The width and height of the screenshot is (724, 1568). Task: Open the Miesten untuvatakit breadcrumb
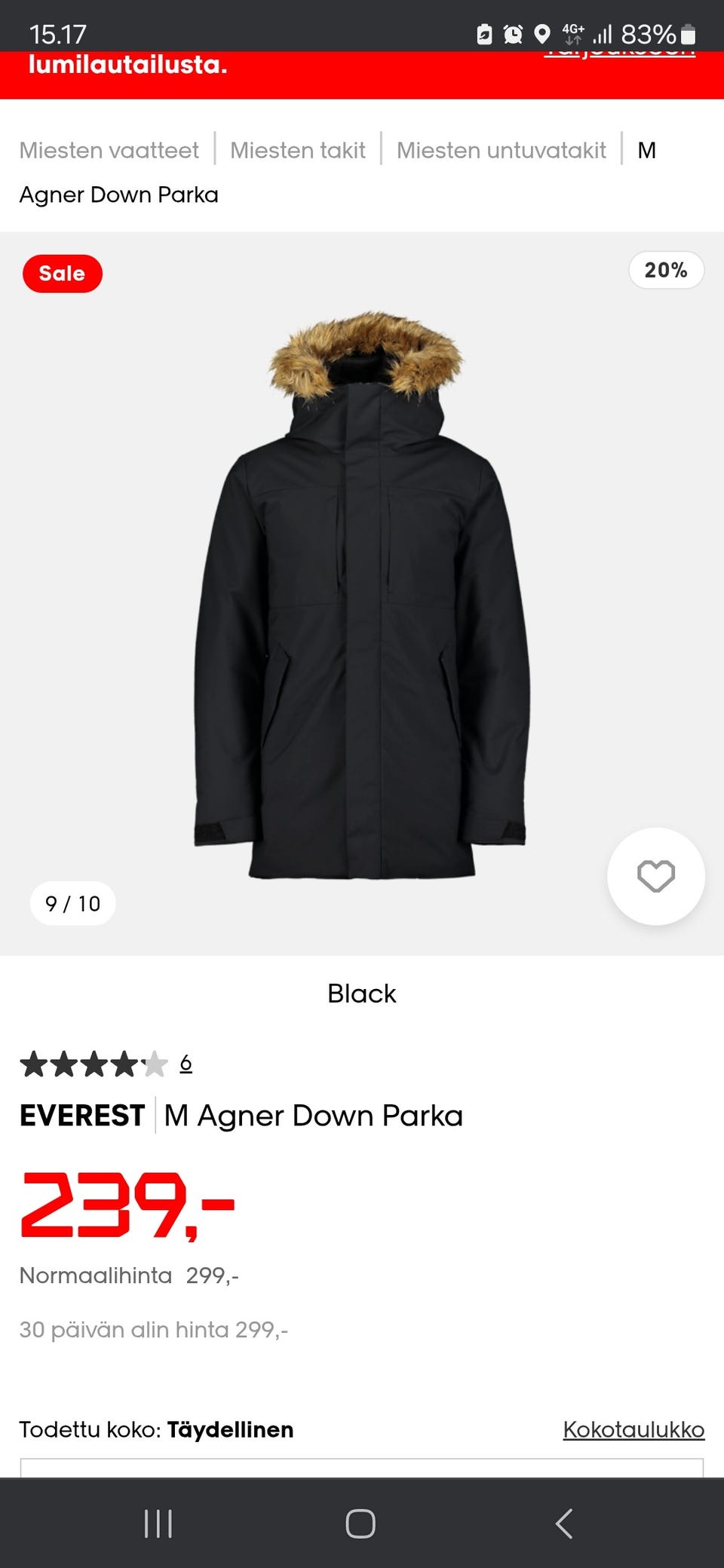[501, 150]
